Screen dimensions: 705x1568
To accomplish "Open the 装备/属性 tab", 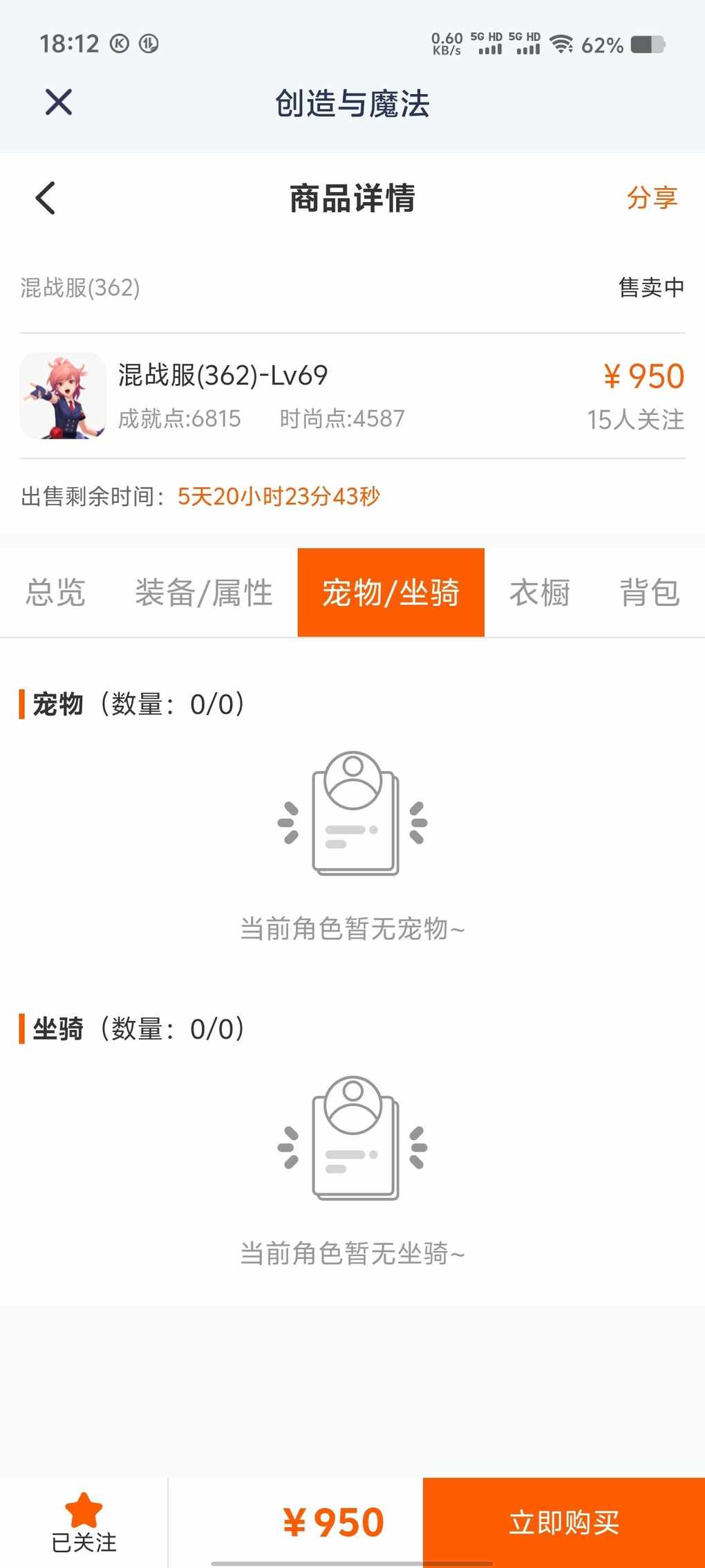I will pyautogui.click(x=204, y=593).
